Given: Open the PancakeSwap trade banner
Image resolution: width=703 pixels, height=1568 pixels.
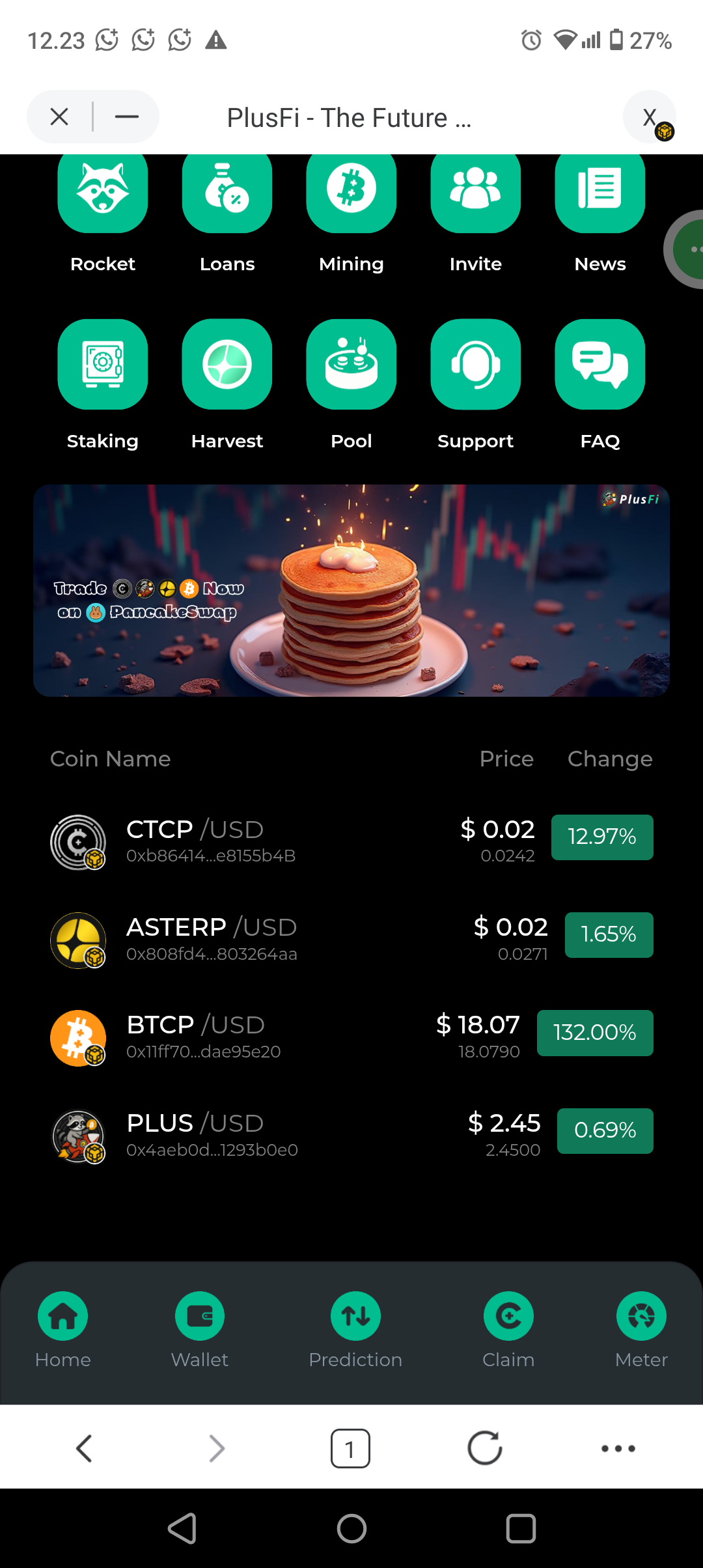Looking at the screenshot, I should point(351,591).
